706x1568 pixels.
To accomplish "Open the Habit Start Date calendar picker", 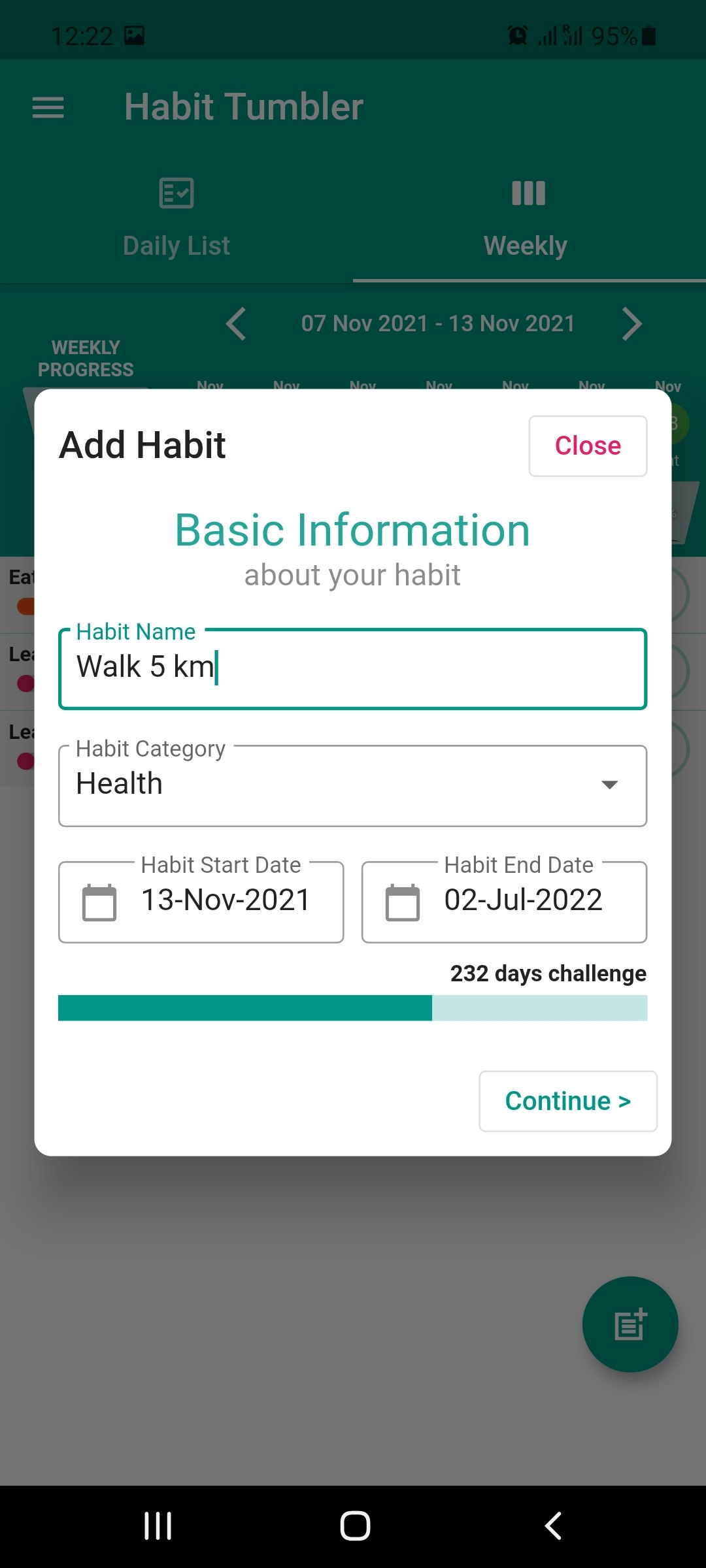I will [99, 902].
